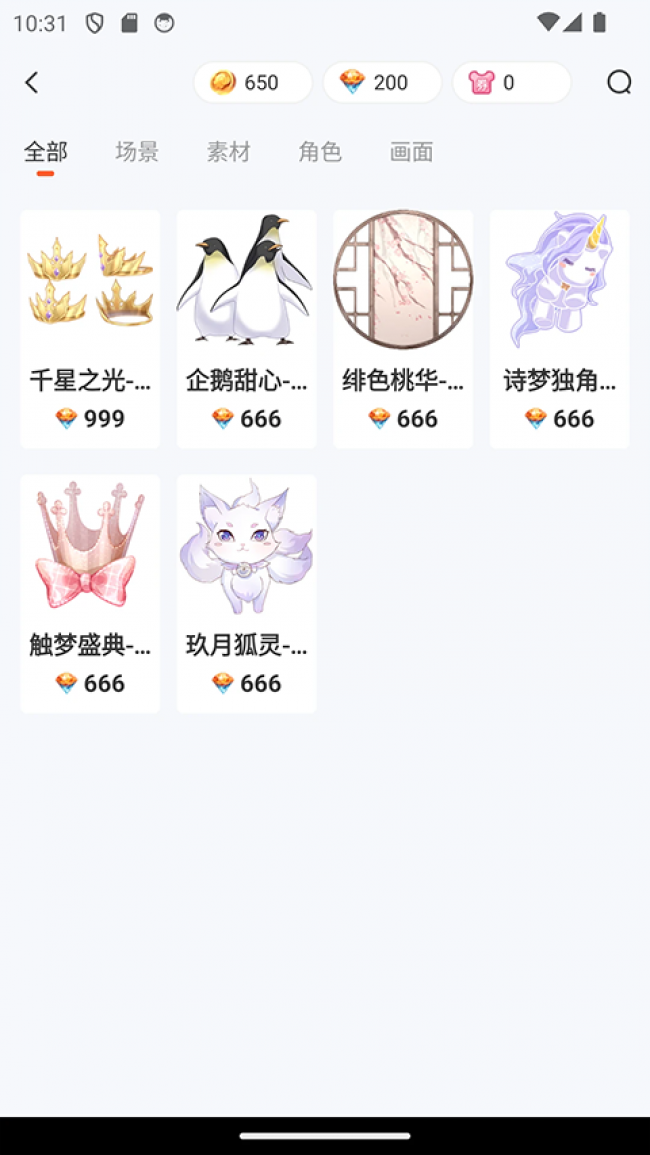Image resolution: width=650 pixels, height=1155 pixels.
Task: Open the search magnifier icon
Action: click(619, 83)
